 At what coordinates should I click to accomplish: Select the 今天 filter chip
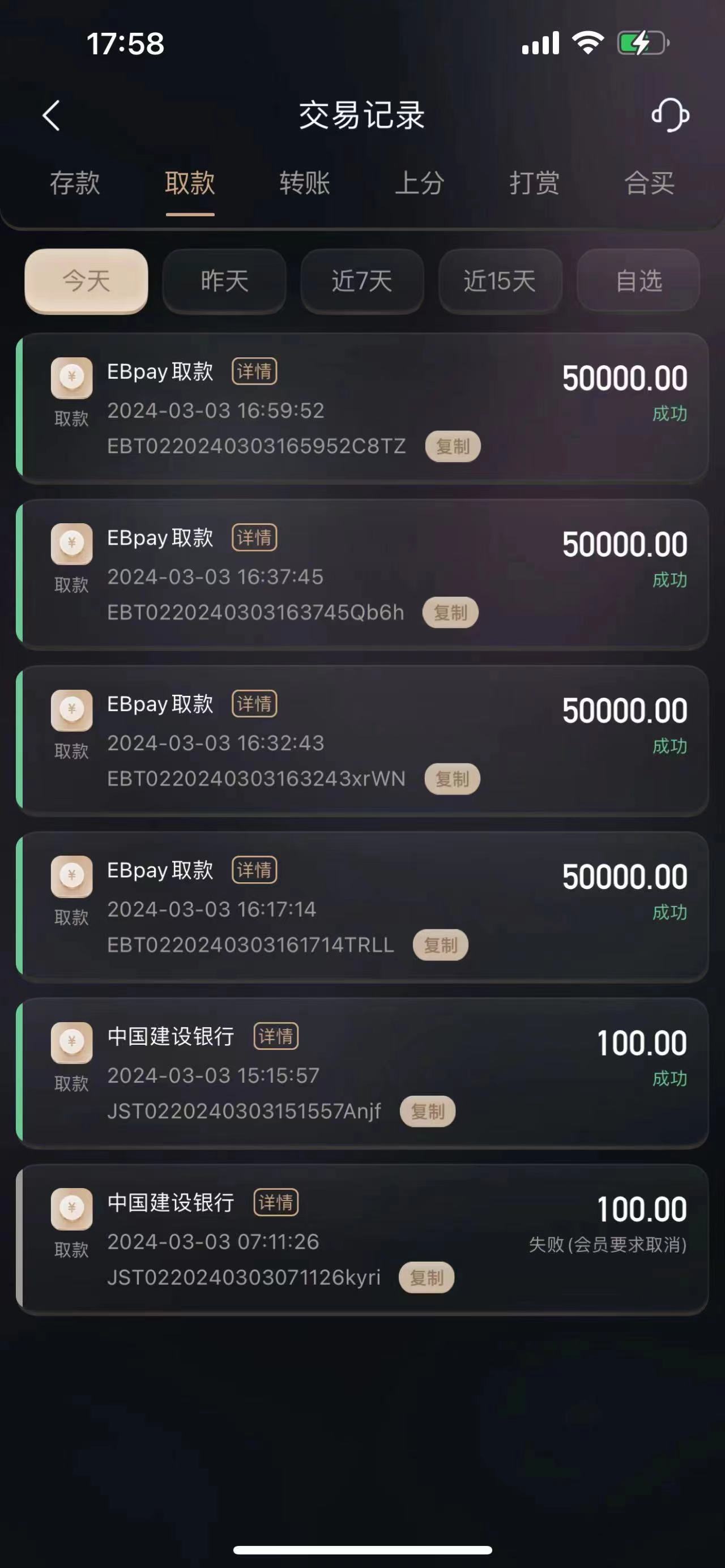(x=87, y=281)
